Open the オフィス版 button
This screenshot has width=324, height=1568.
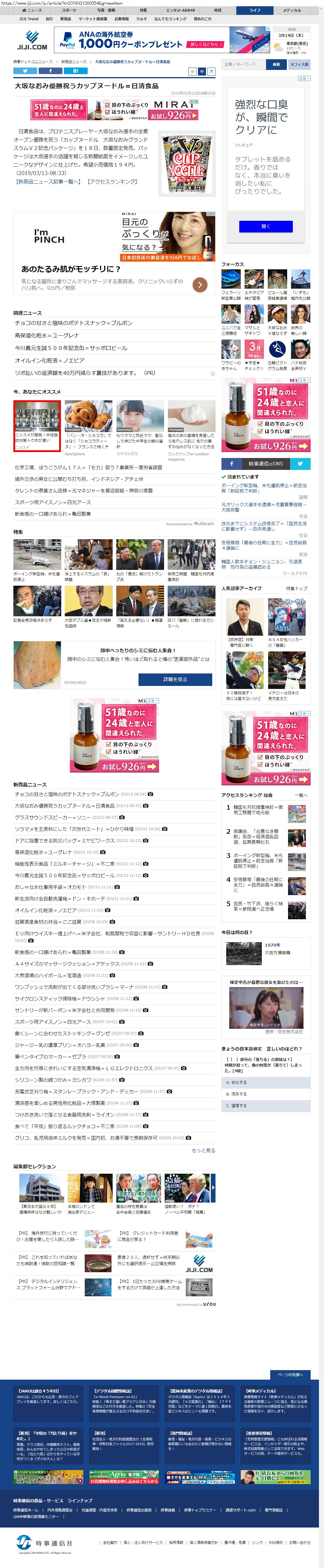coord(299,64)
